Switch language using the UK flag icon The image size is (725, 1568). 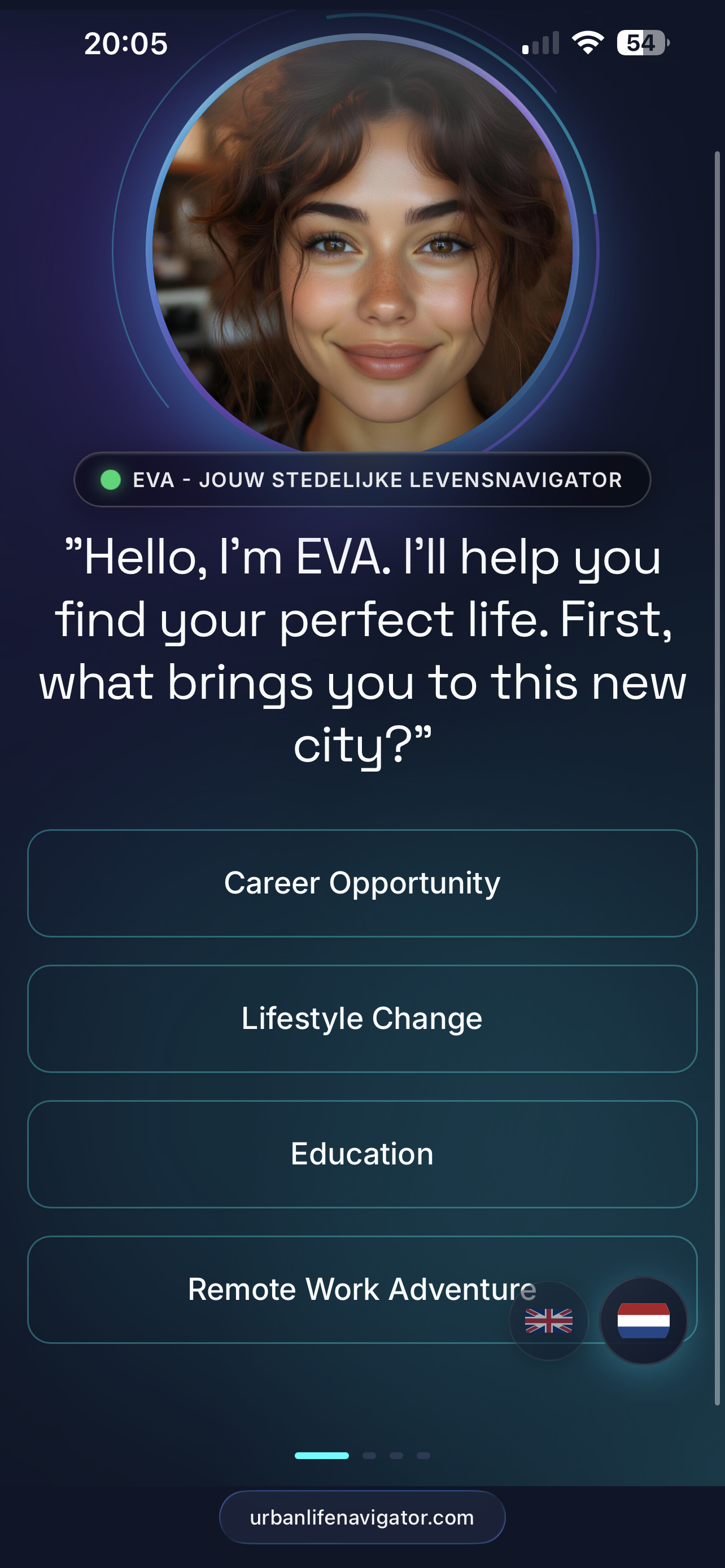pos(550,1320)
